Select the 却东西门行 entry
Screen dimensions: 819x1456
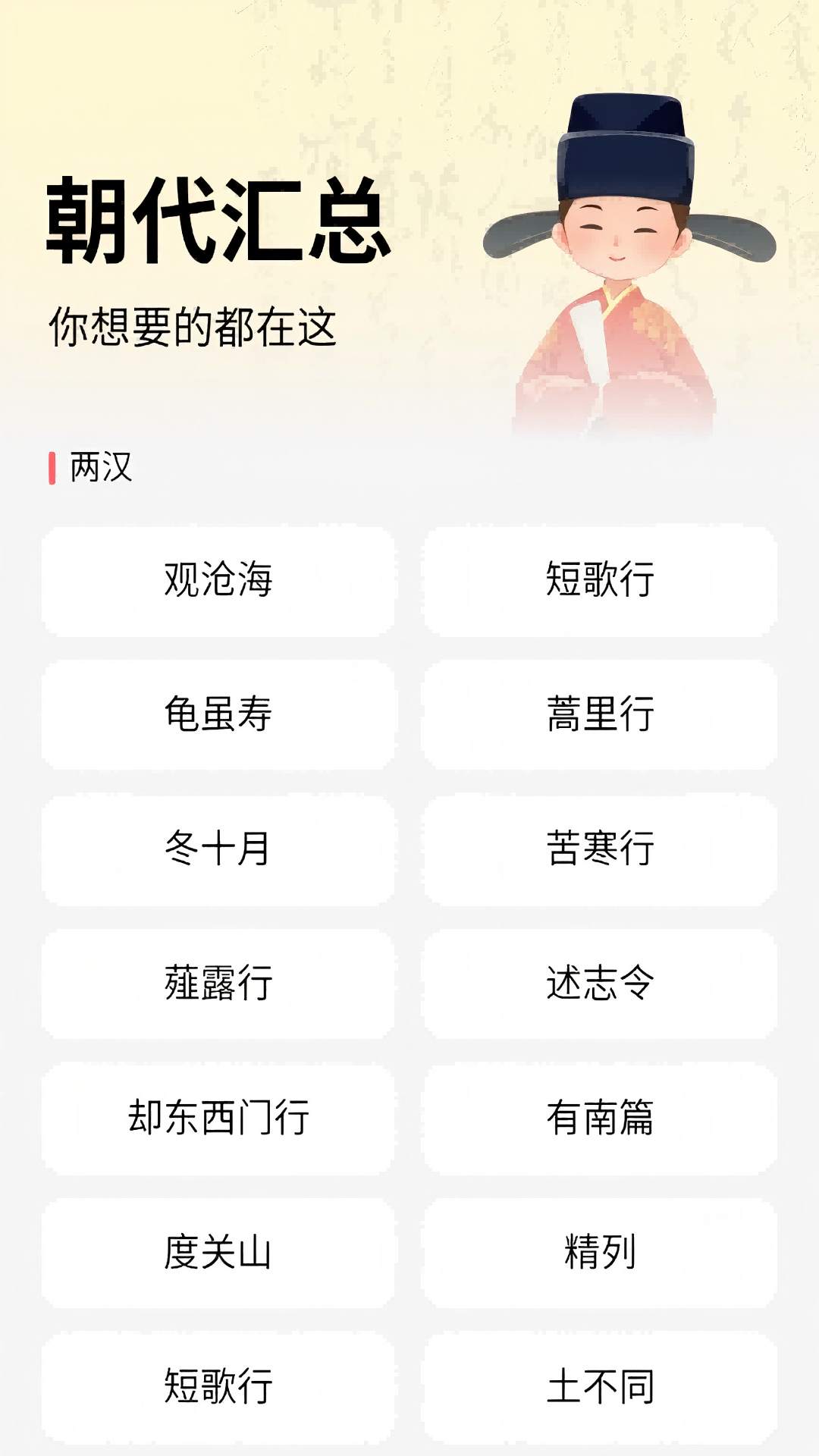[218, 1119]
